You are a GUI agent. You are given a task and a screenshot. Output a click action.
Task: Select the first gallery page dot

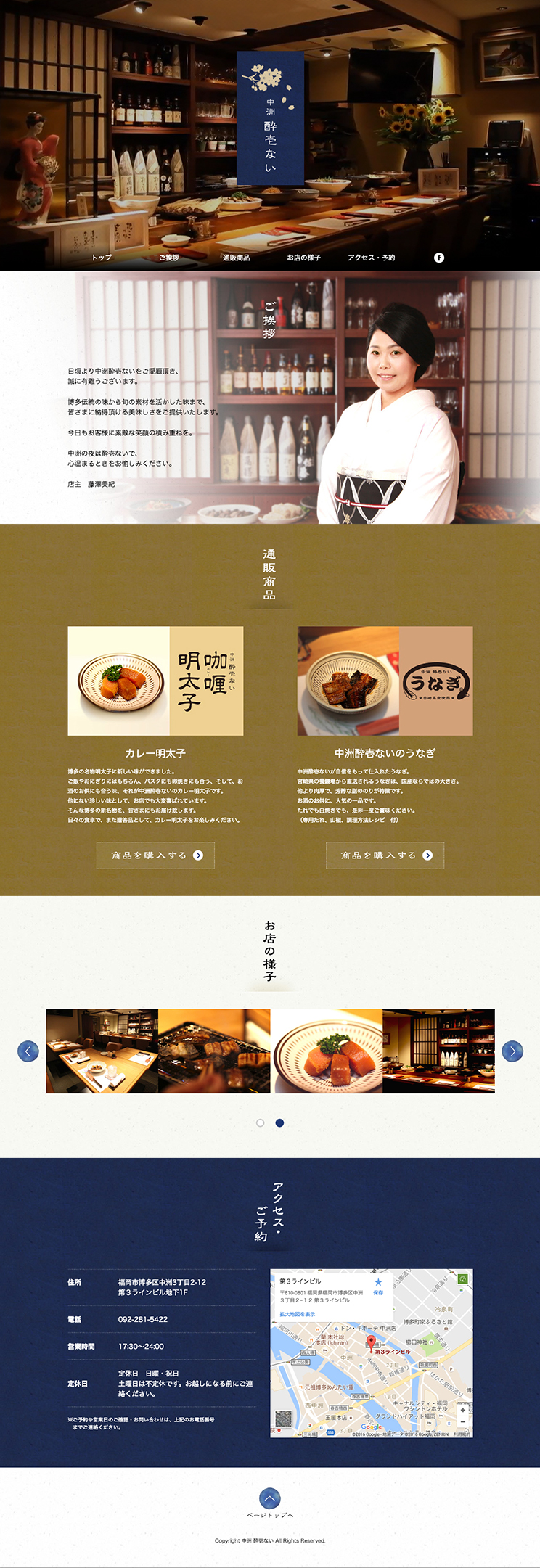click(260, 1122)
